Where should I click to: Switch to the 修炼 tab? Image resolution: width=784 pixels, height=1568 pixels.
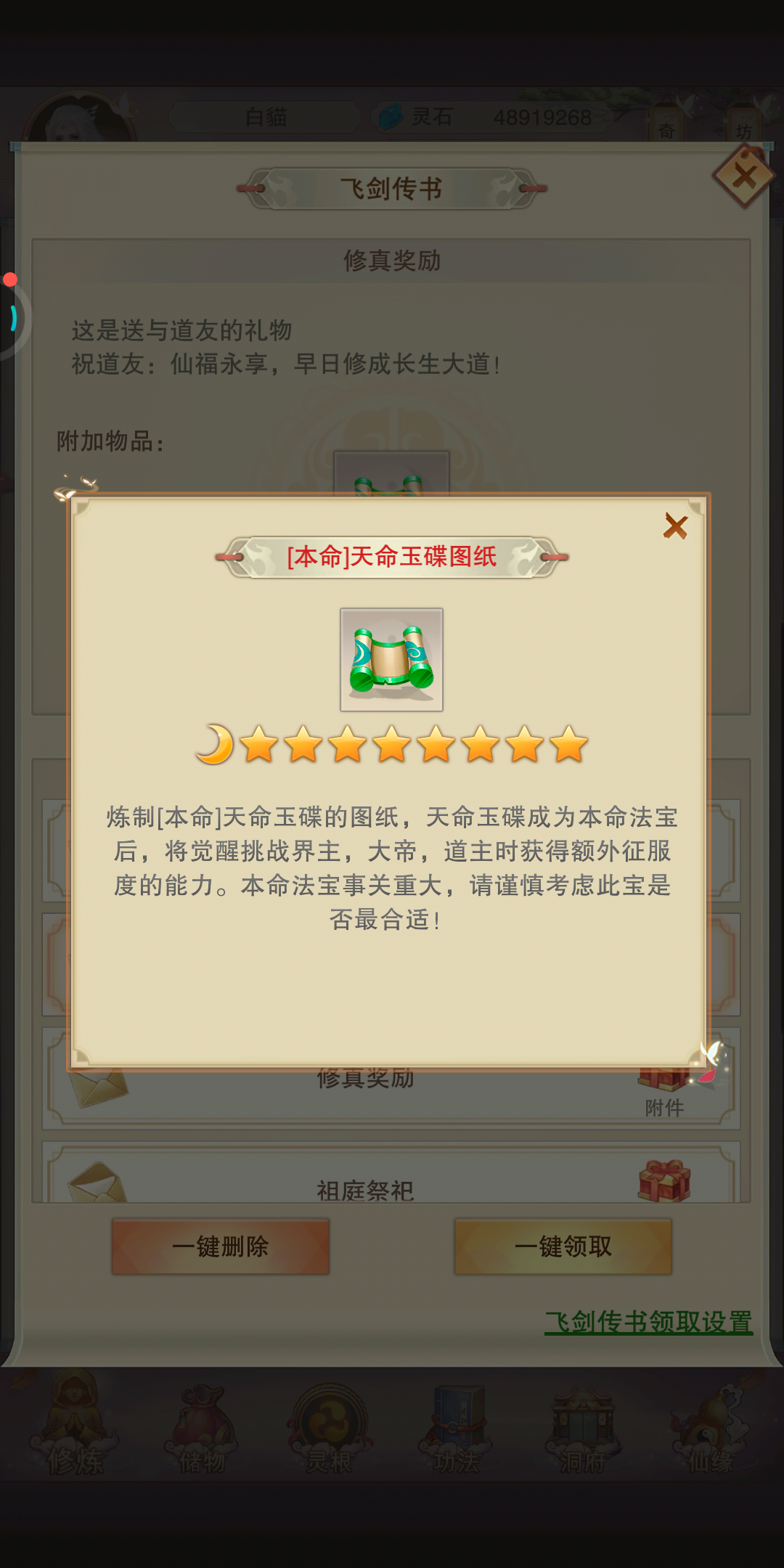click(x=75, y=1426)
